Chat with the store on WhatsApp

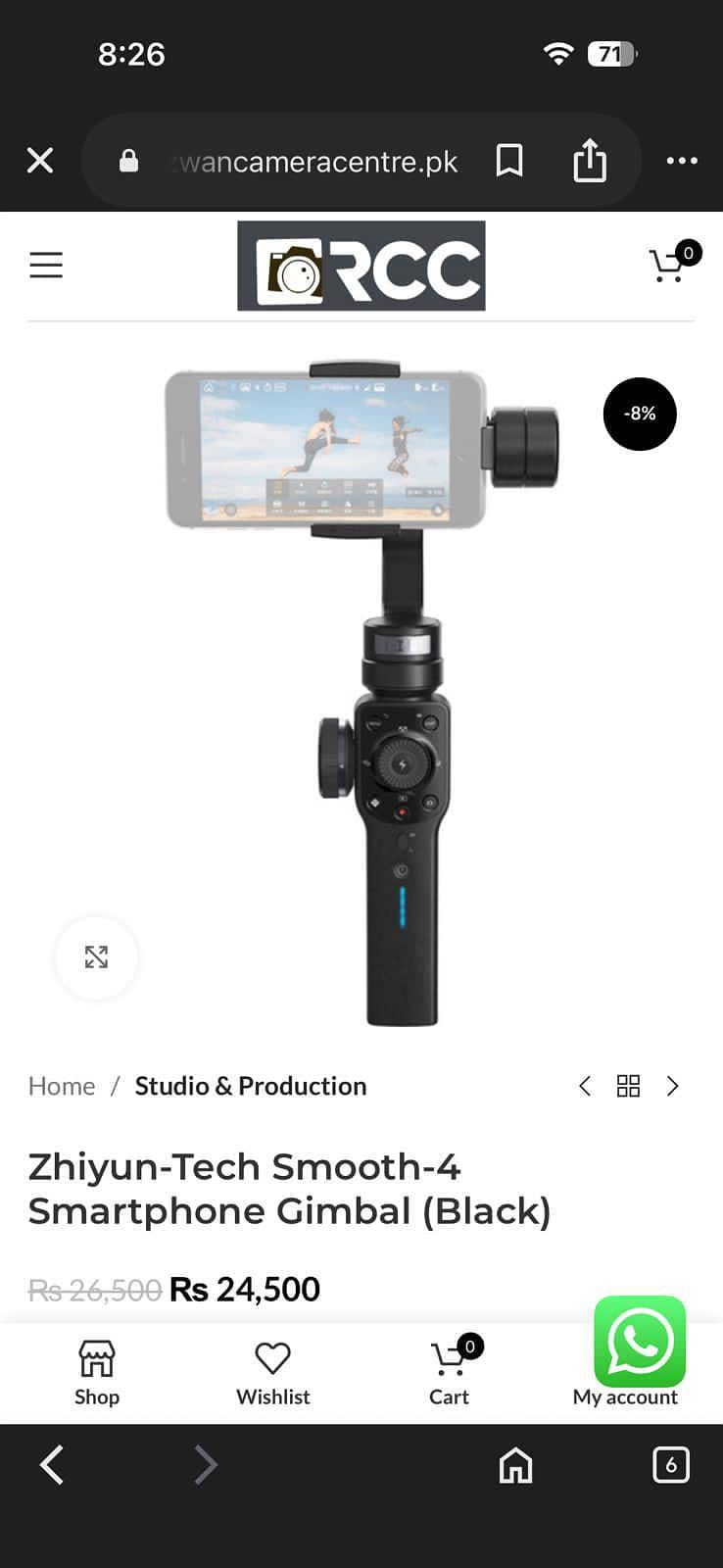point(640,1341)
